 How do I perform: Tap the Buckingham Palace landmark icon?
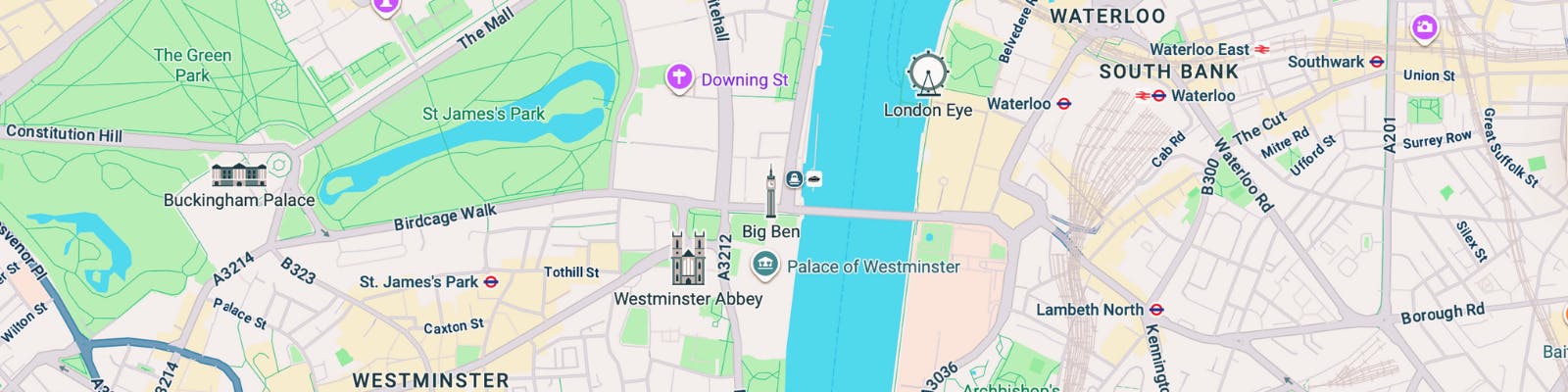click(239, 175)
